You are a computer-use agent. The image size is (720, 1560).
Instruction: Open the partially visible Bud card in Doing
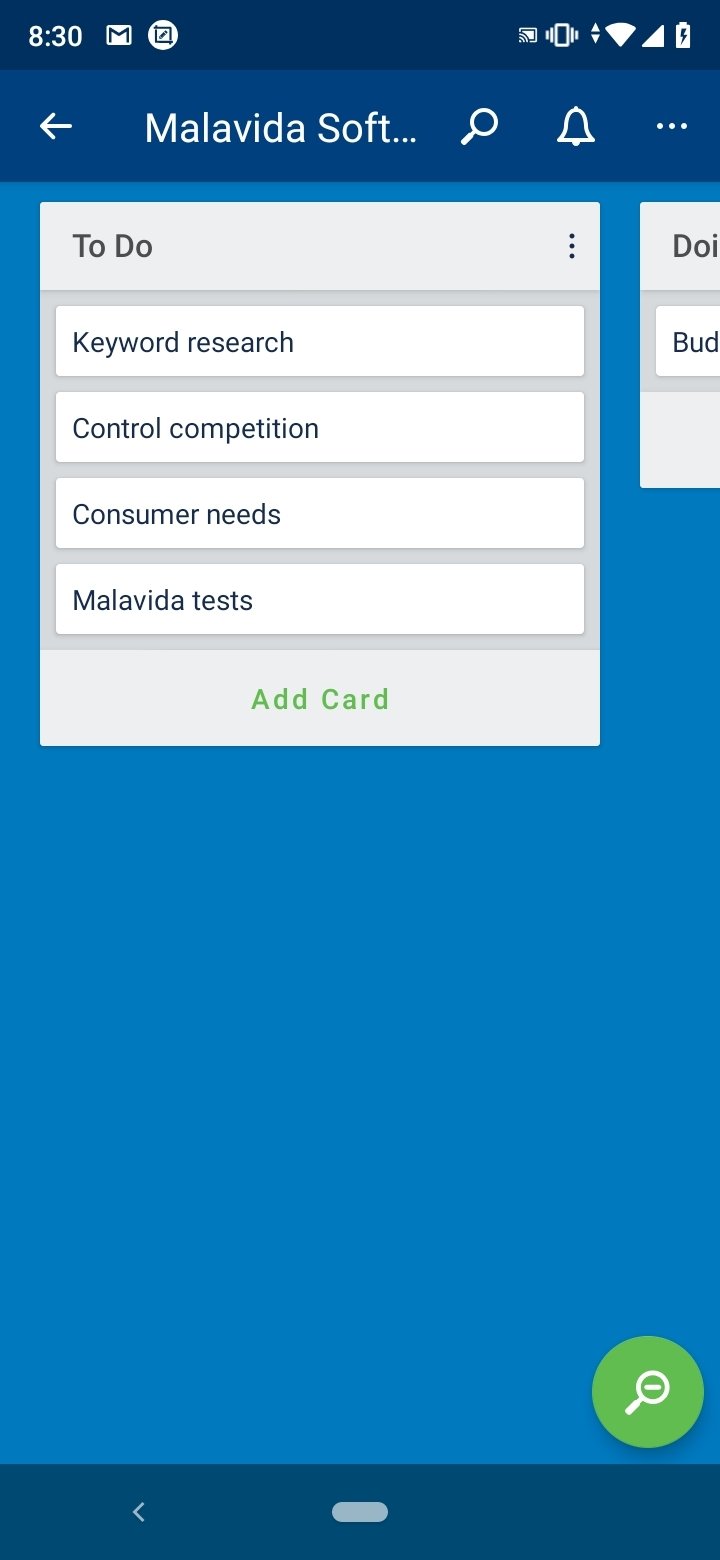coord(688,341)
